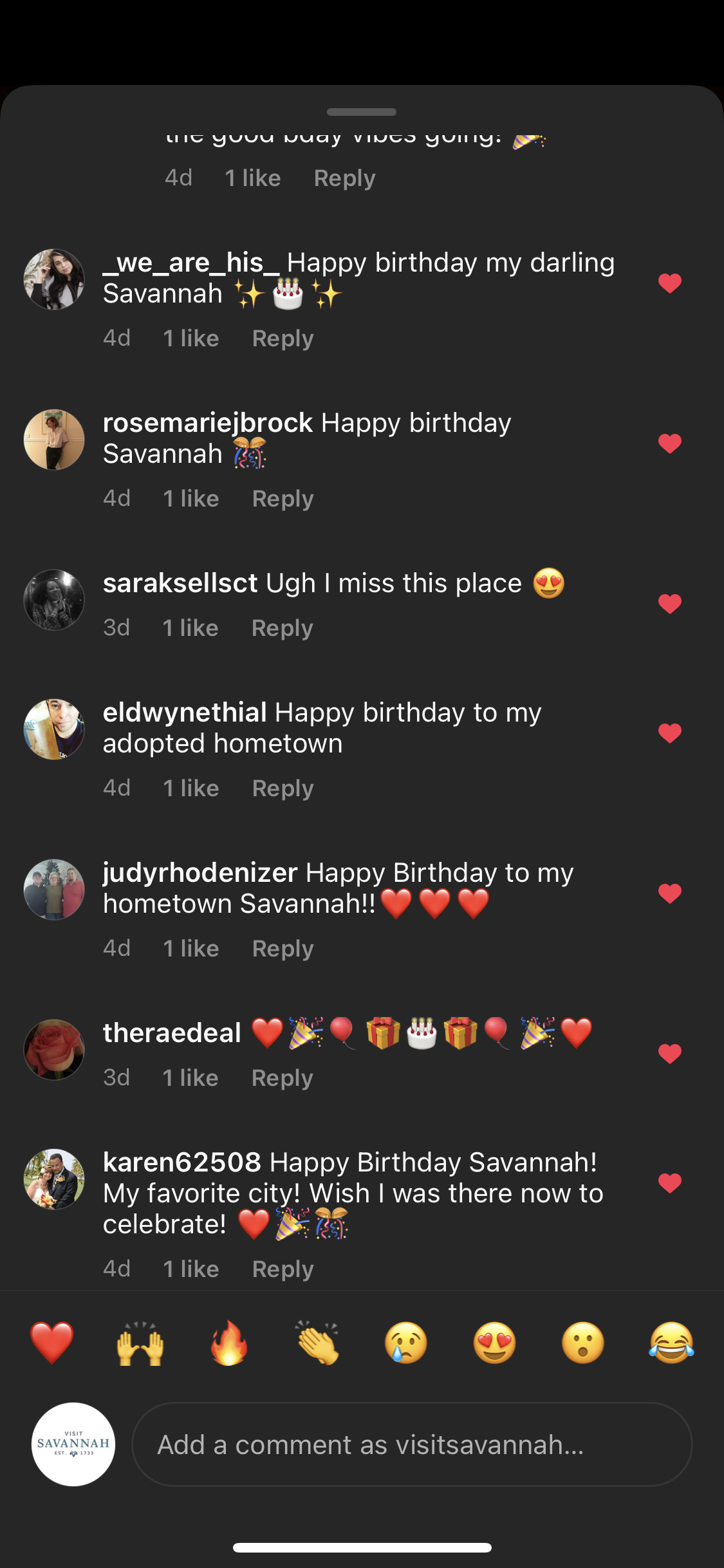Reply to _we_are_his_'s comment
This screenshot has height=1568, width=724.
283,339
